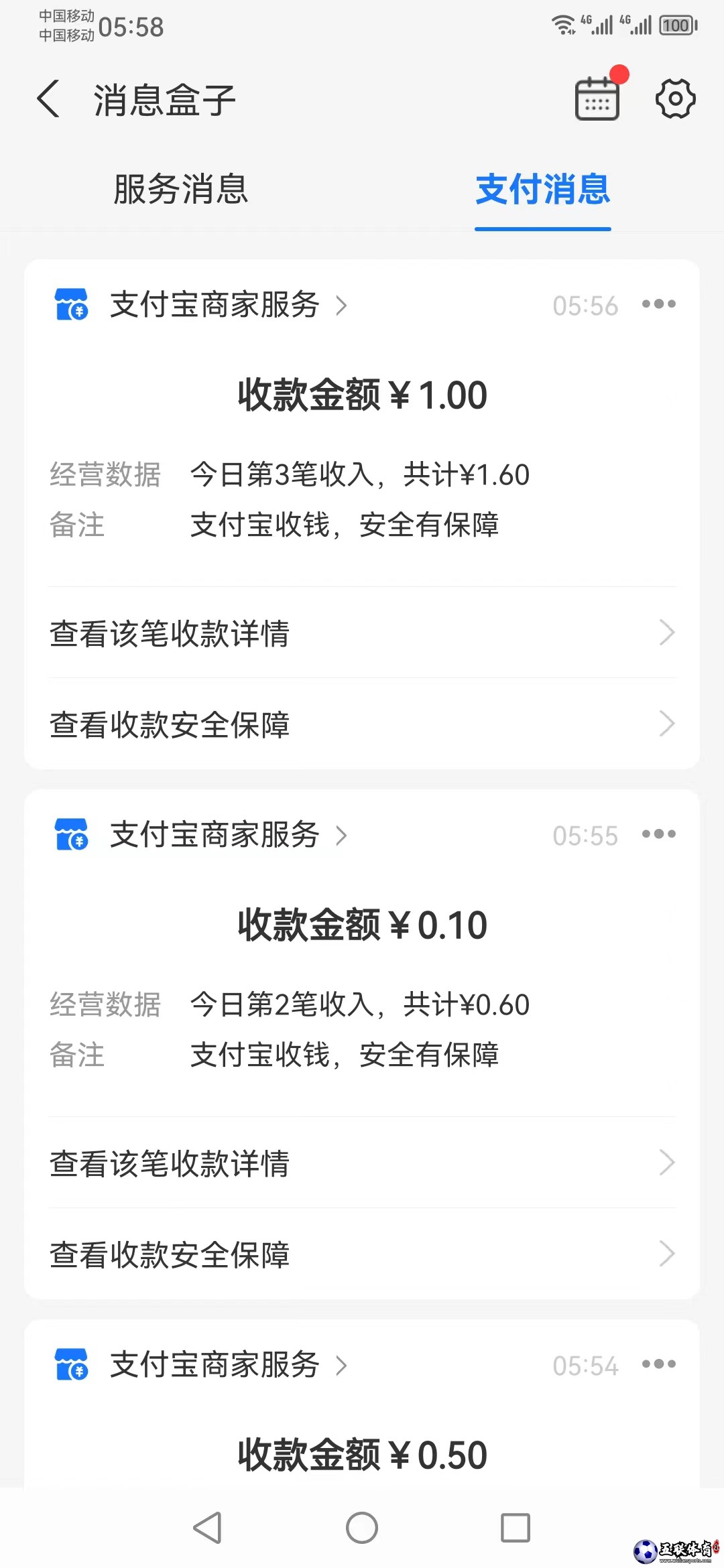Go back from 消息盒子
The height and width of the screenshot is (1568, 724).
49,99
